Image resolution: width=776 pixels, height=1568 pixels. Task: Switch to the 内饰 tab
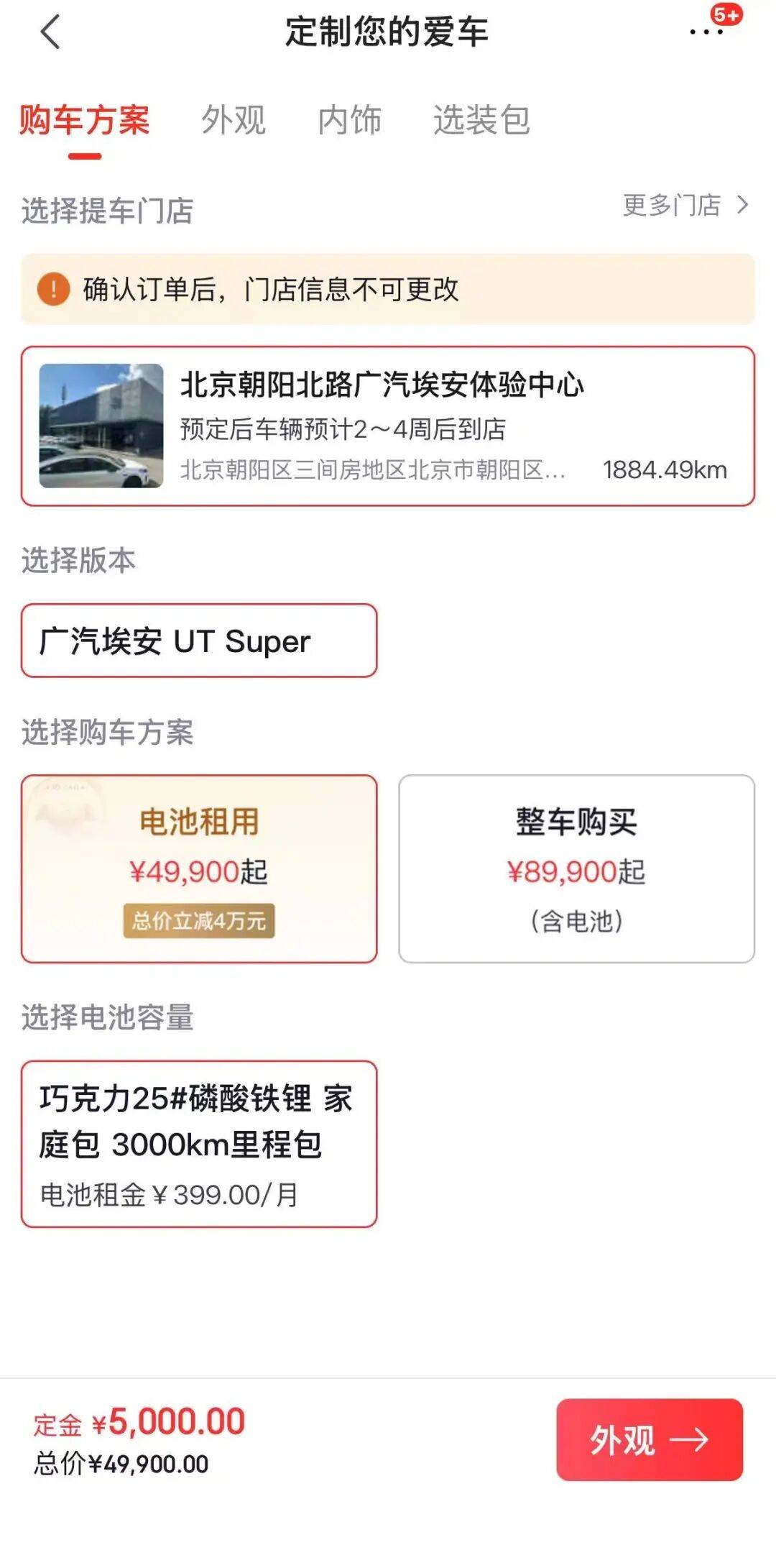(349, 119)
